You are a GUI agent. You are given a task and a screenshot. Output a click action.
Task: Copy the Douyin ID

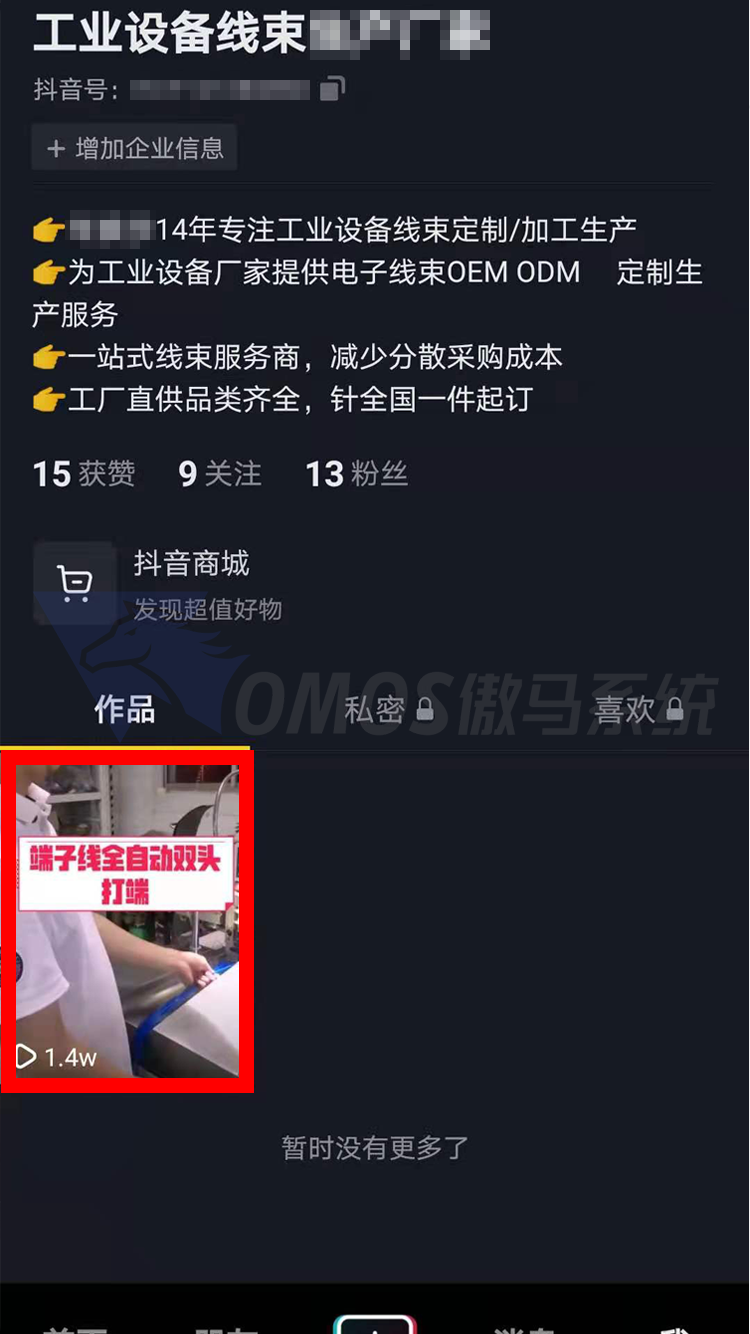[x=332, y=89]
